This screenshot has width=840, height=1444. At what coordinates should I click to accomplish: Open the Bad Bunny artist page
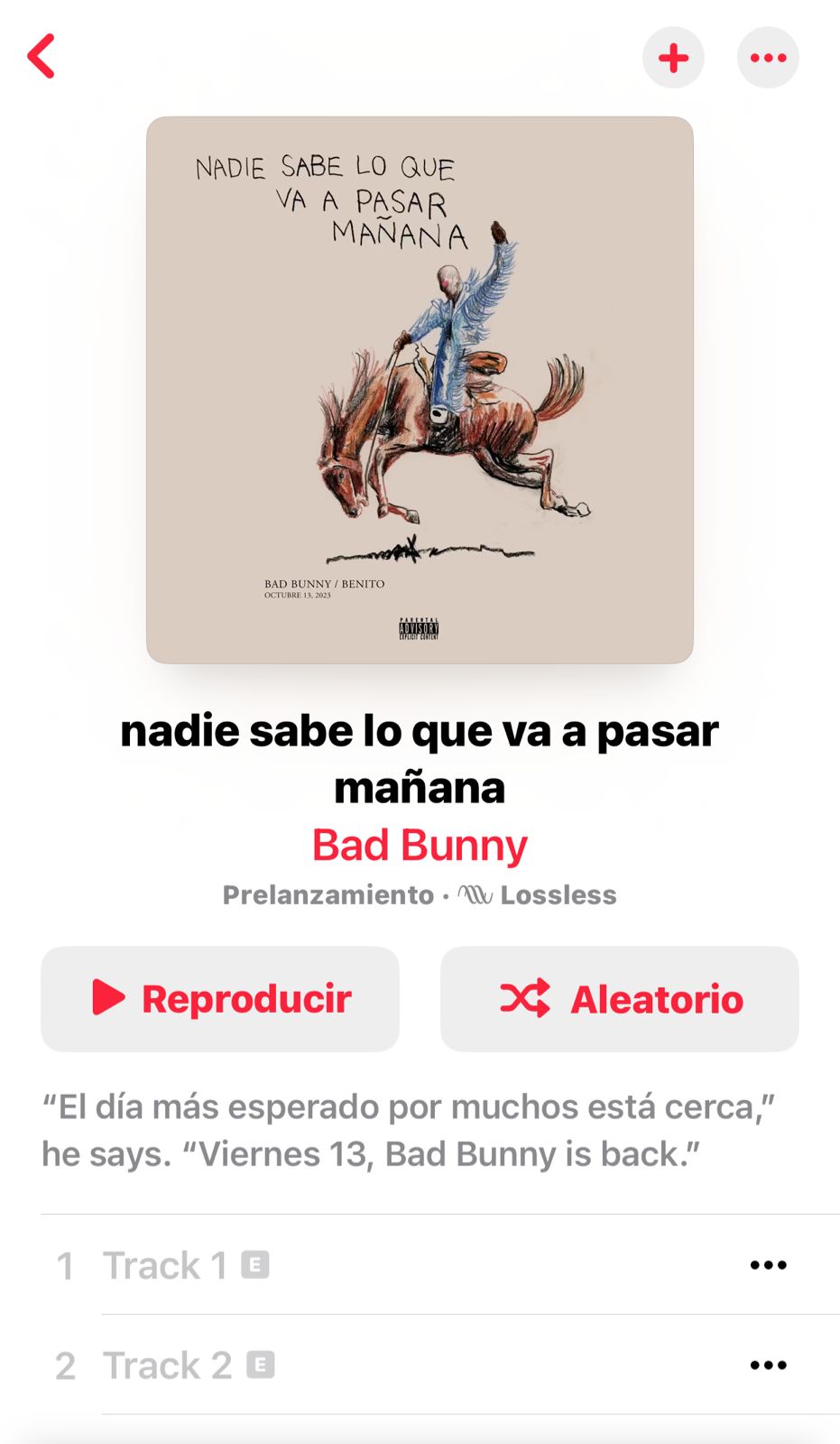pos(420,846)
